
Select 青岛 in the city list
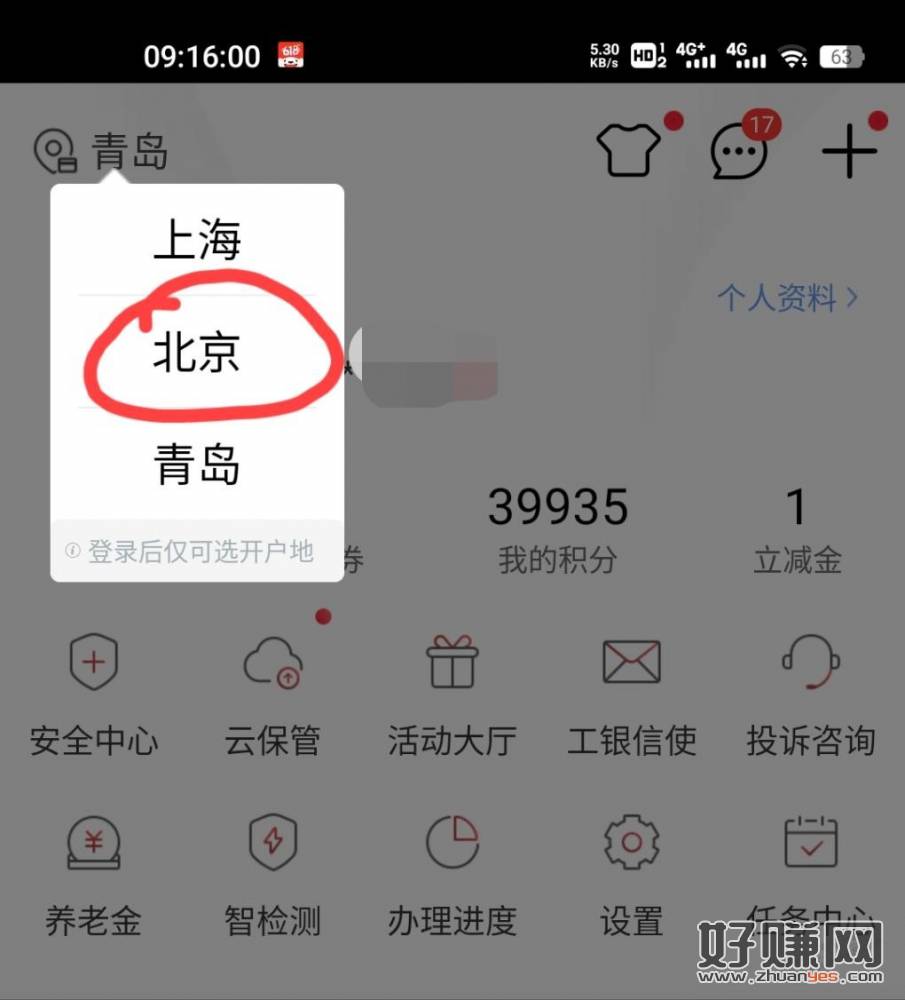coord(197,464)
